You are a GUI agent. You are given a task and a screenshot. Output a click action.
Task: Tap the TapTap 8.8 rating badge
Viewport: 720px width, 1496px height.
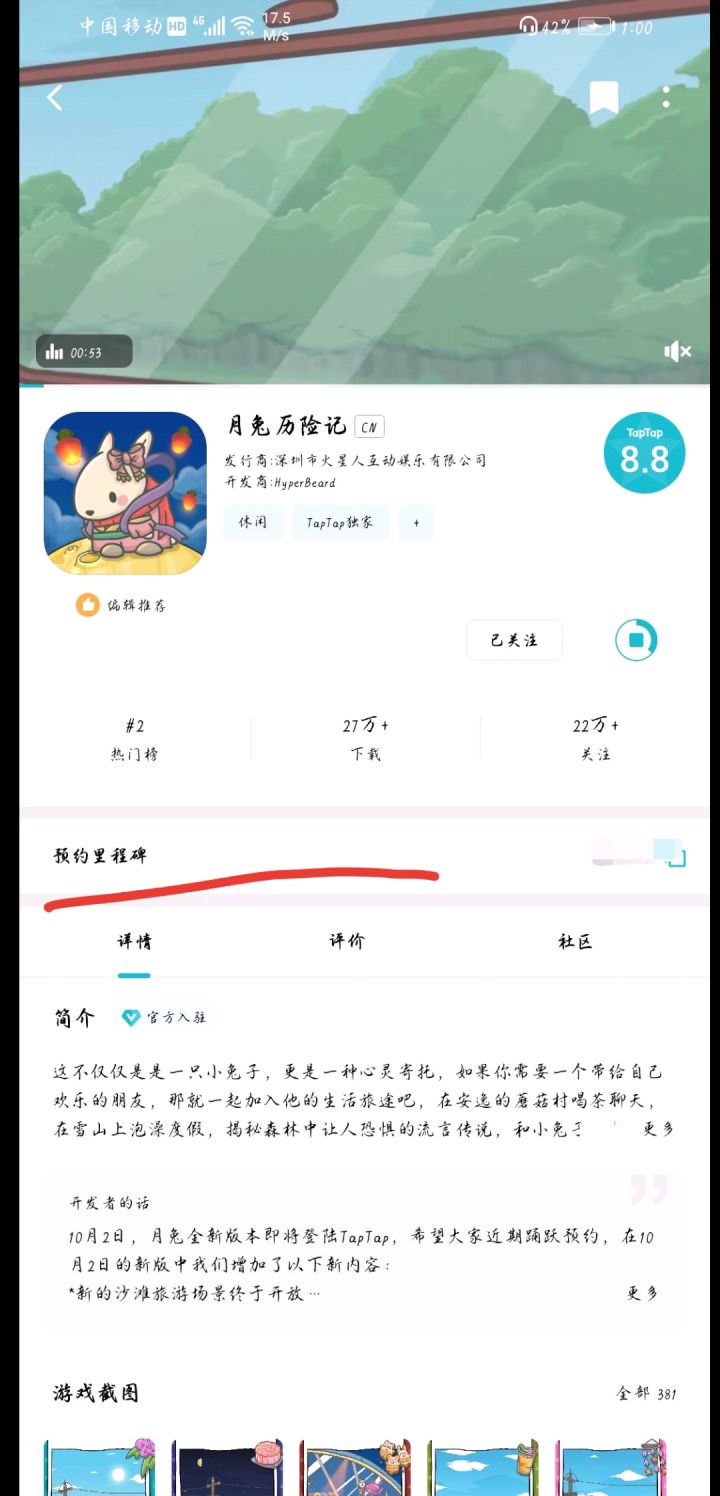pyautogui.click(x=643, y=452)
